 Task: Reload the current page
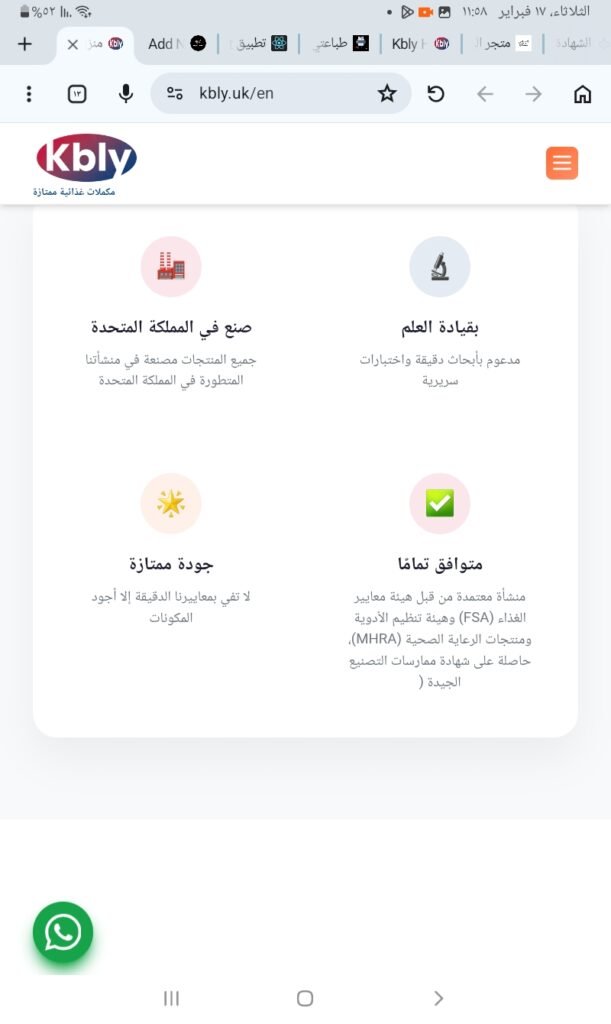click(x=436, y=94)
